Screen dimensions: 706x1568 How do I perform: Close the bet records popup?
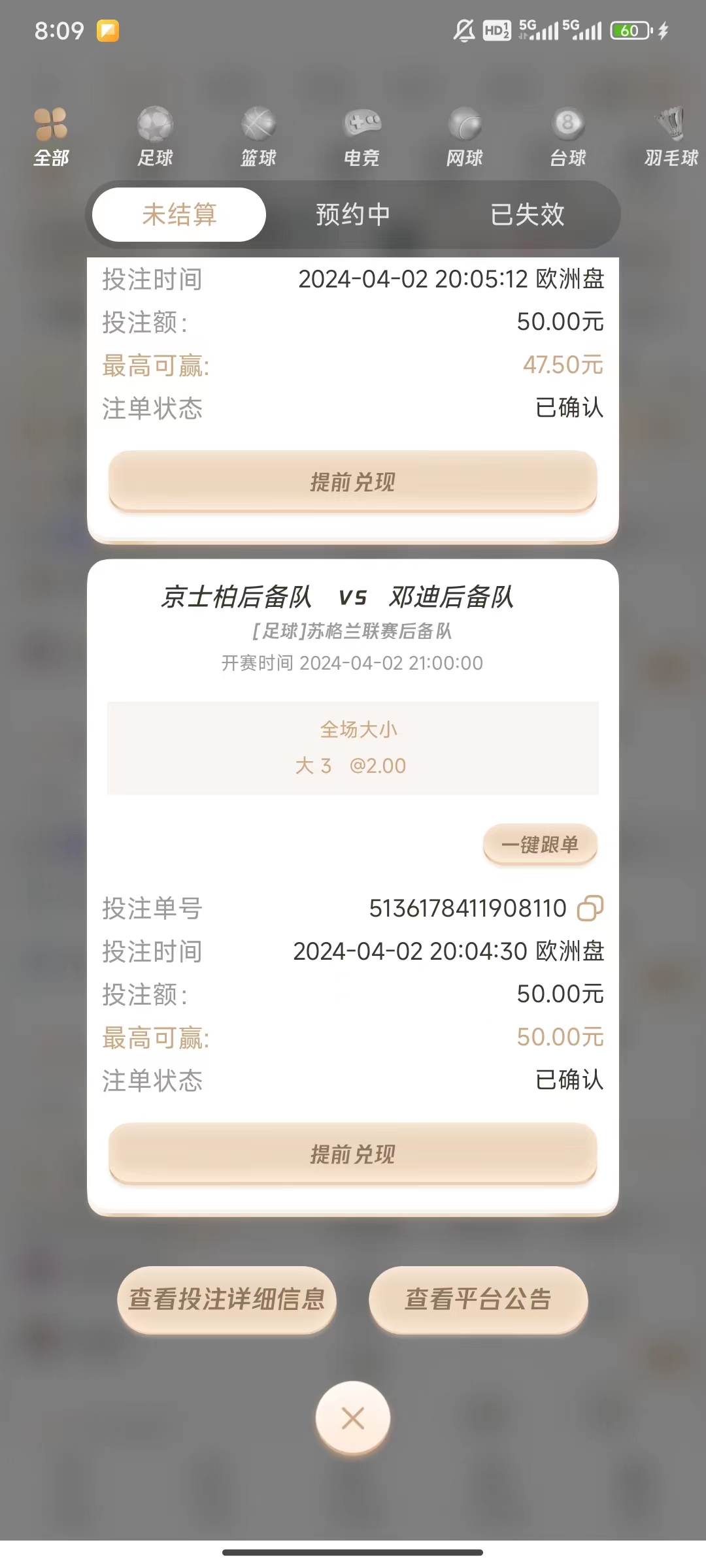[353, 1418]
